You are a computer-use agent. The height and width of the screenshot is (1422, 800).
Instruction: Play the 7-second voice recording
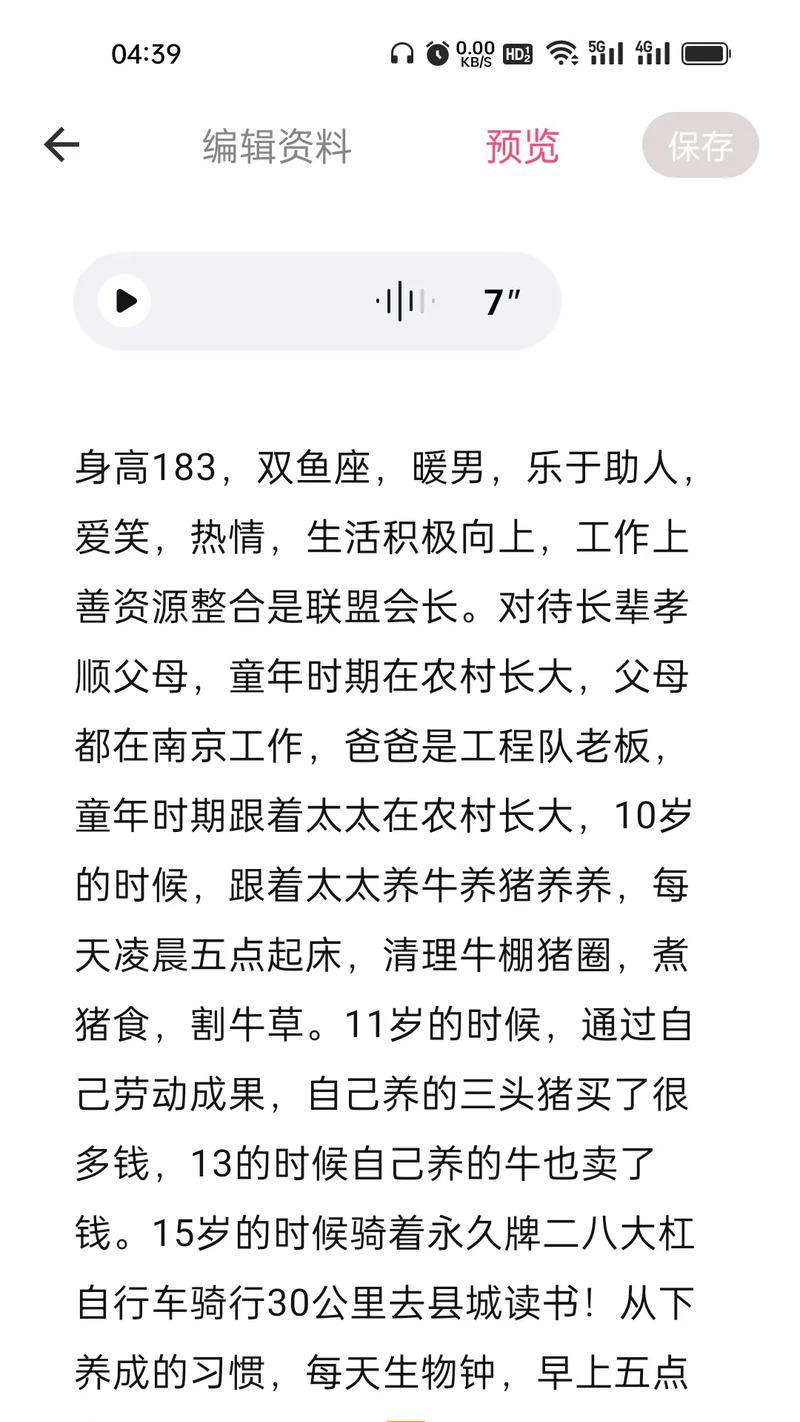coord(126,301)
